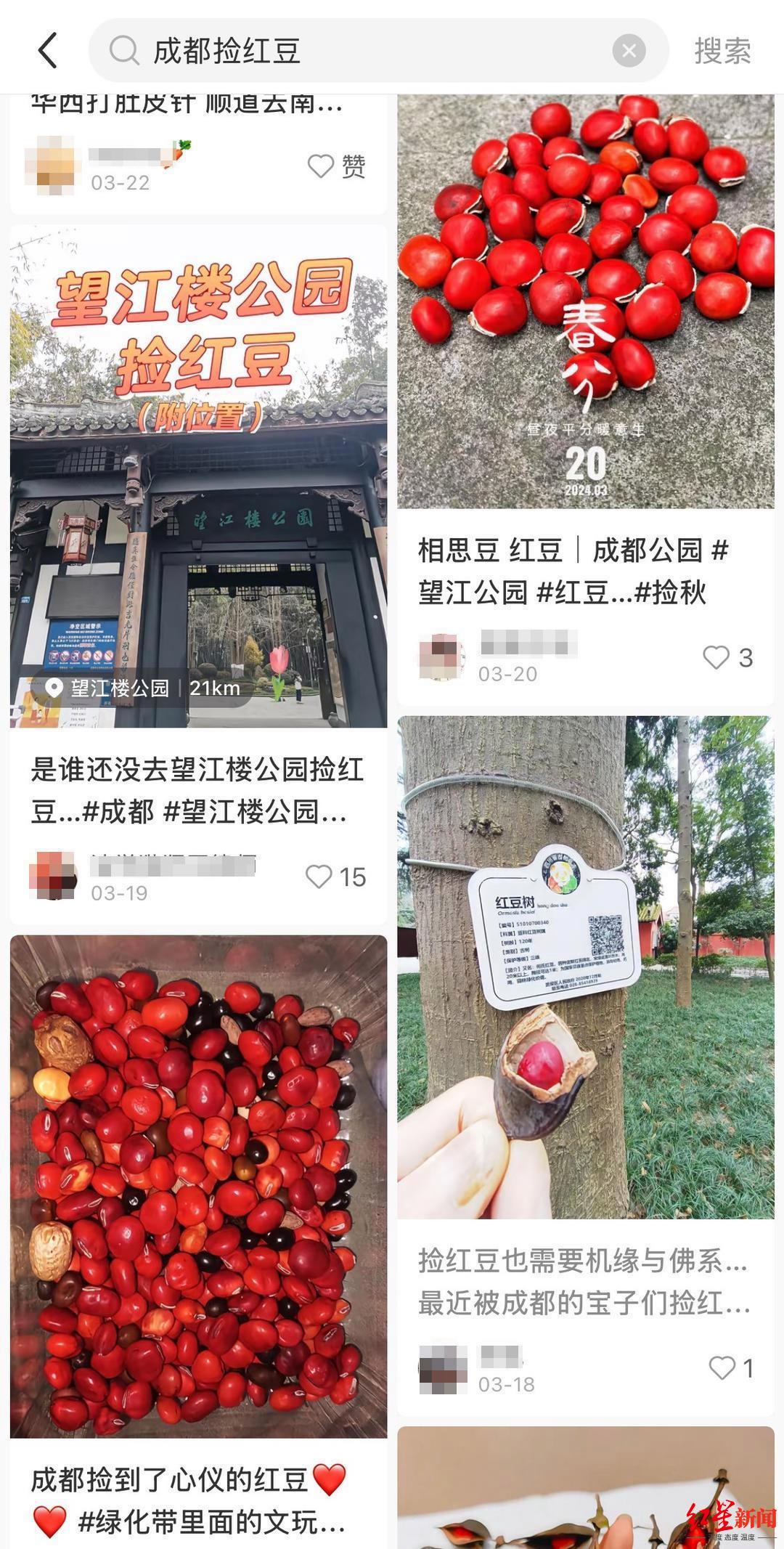Clear the search text with the X

629,51
